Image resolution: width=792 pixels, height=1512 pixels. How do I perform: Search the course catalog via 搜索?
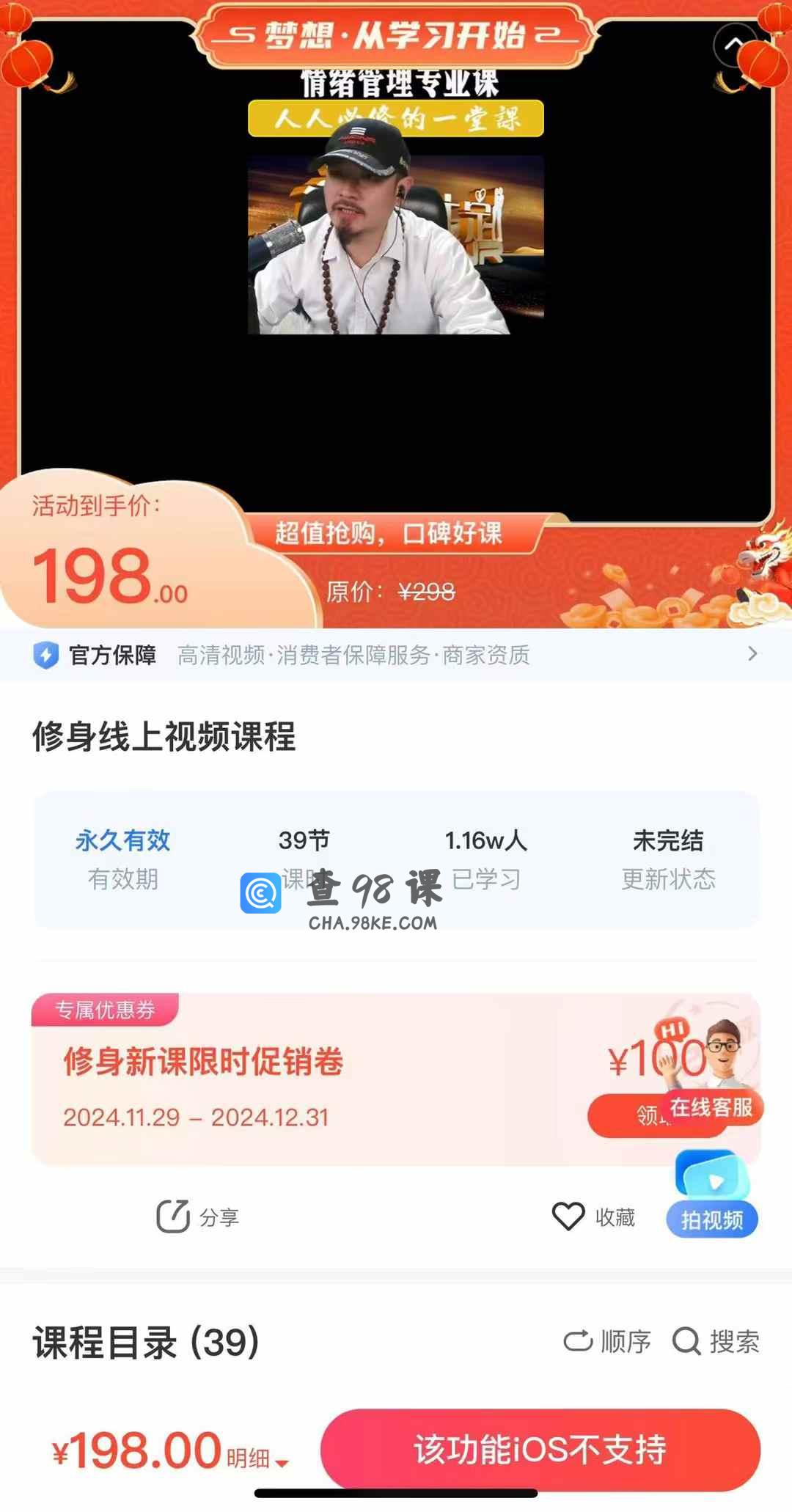[716, 1342]
